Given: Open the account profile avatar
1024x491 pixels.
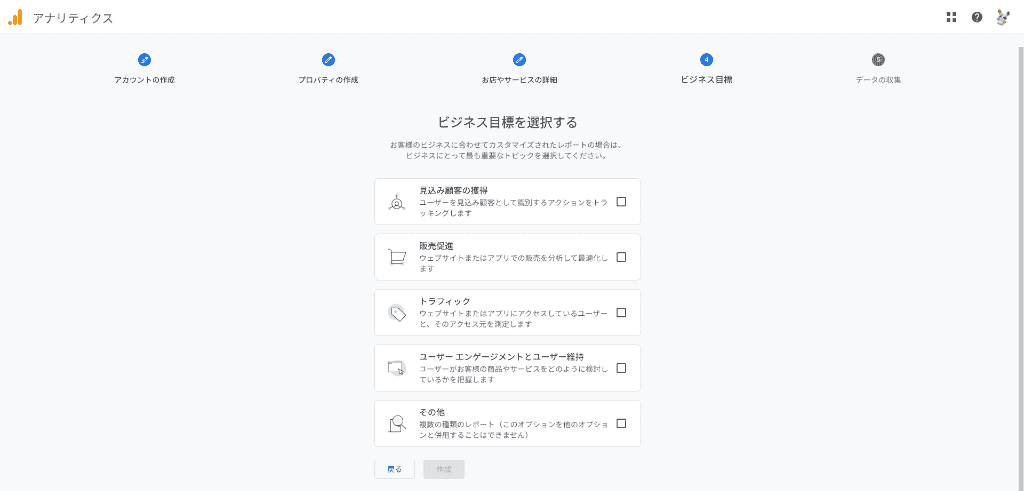Looking at the screenshot, I should tap(1003, 17).
